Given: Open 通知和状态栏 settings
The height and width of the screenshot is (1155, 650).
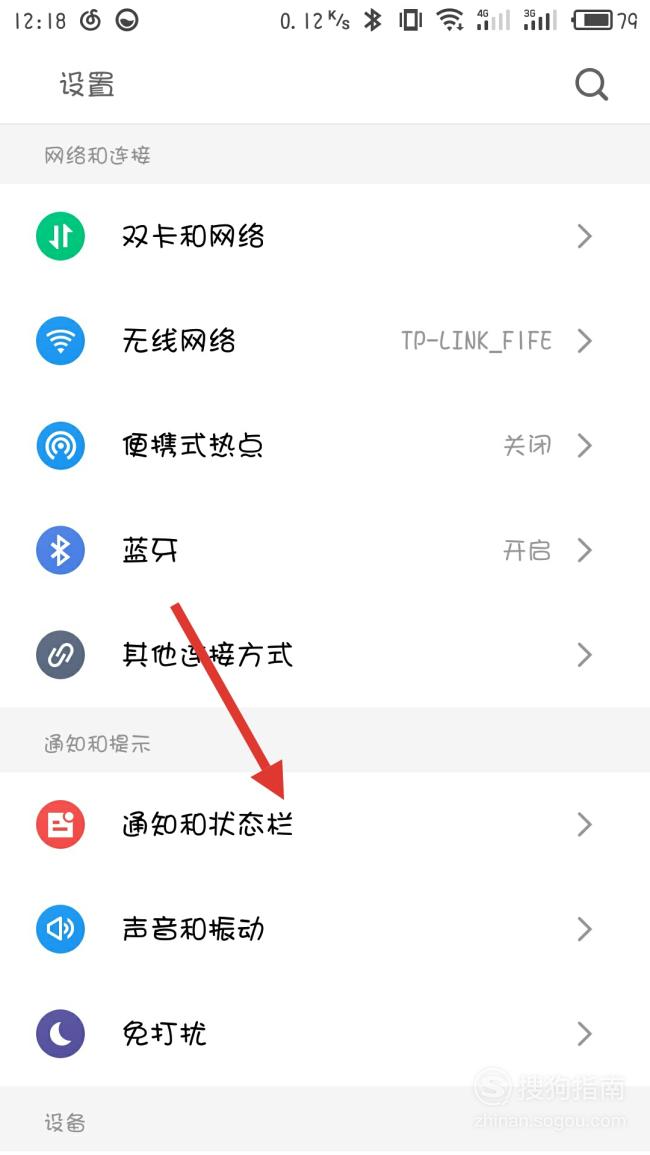Looking at the screenshot, I should click(x=325, y=825).
